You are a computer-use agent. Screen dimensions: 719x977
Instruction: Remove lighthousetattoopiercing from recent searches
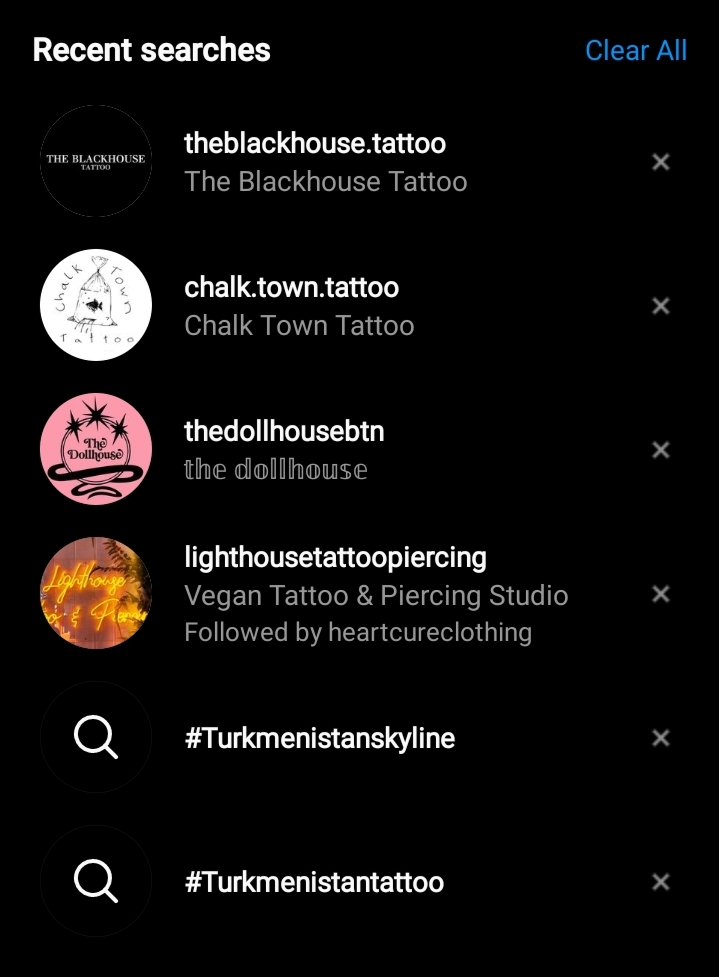(x=660, y=593)
